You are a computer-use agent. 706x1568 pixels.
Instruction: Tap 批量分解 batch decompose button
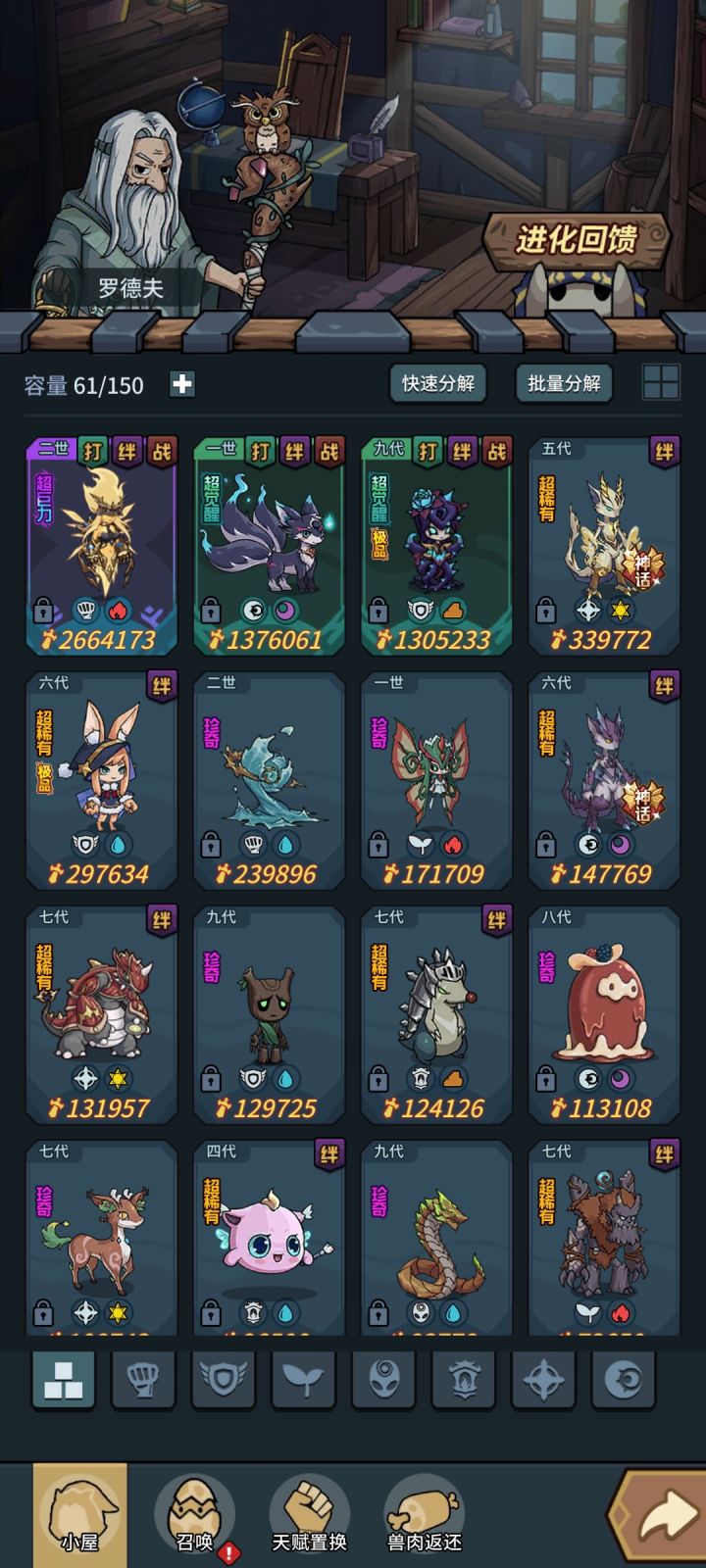coord(564,383)
